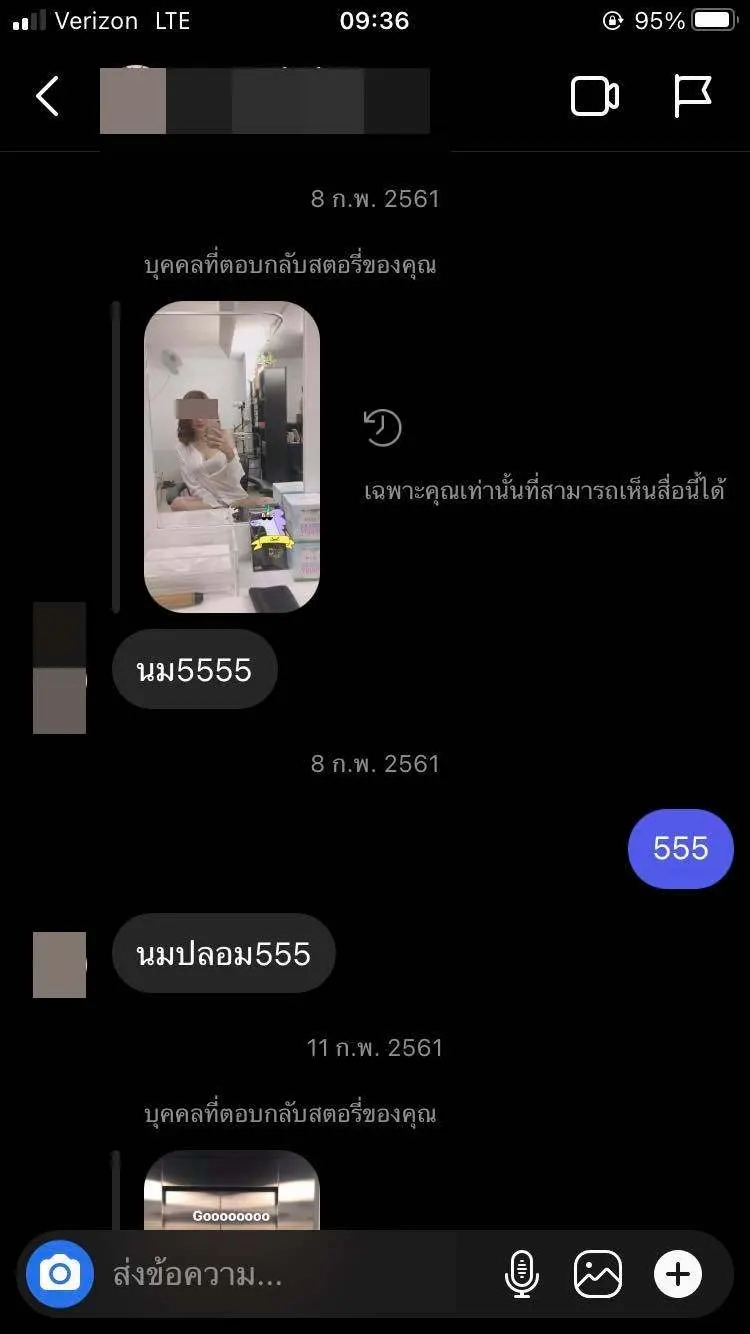Focus the ส่งข้อความ message field

(x=290, y=1275)
